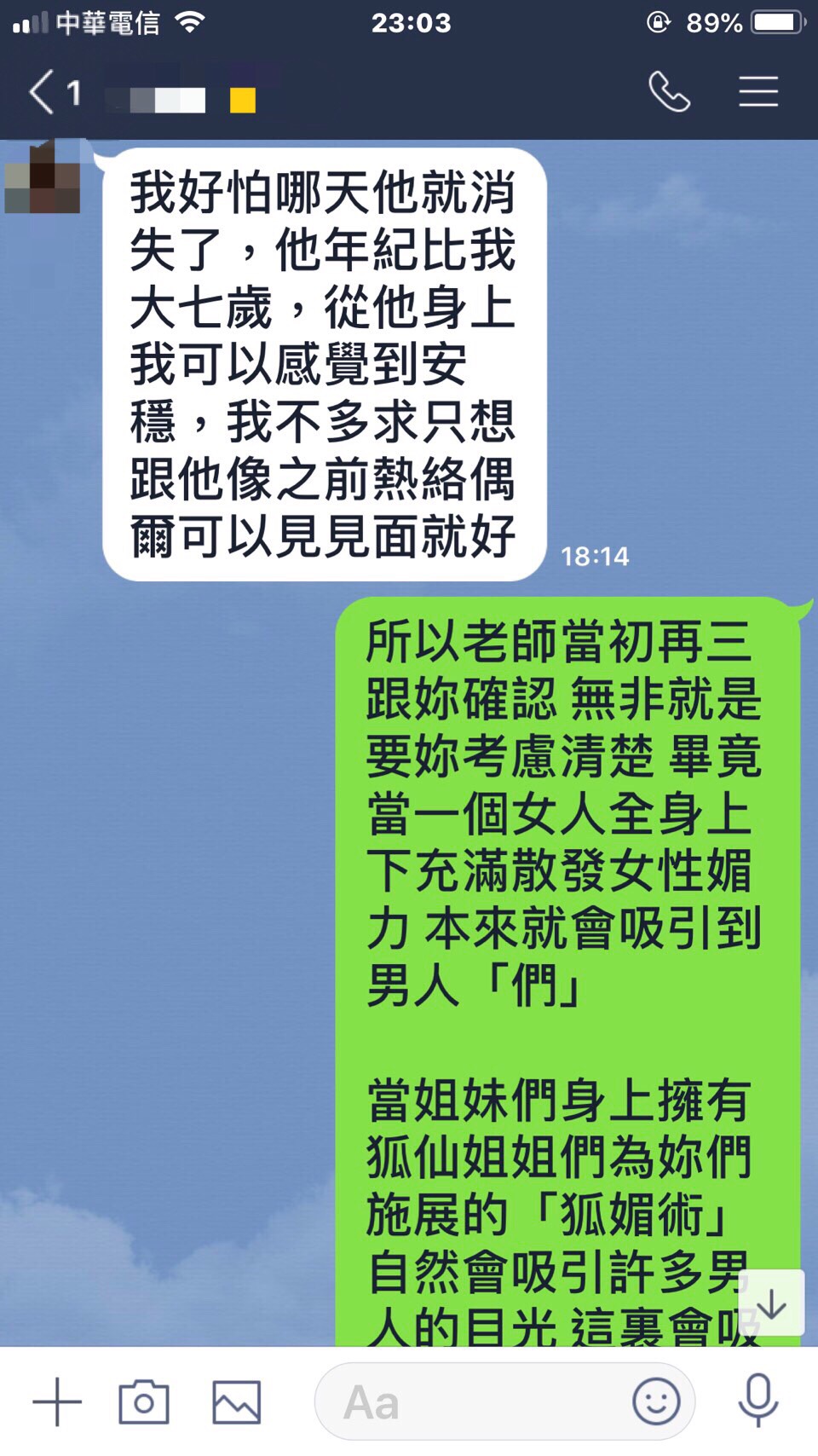Open the emoji and sticker picker
The image size is (818, 1456).
(x=656, y=1401)
